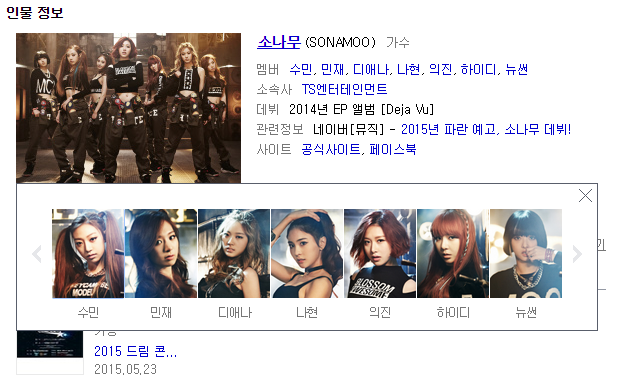The height and width of the screenshot is (391, 623).
Task: Close the member photo popup
Action: (585, 196)
